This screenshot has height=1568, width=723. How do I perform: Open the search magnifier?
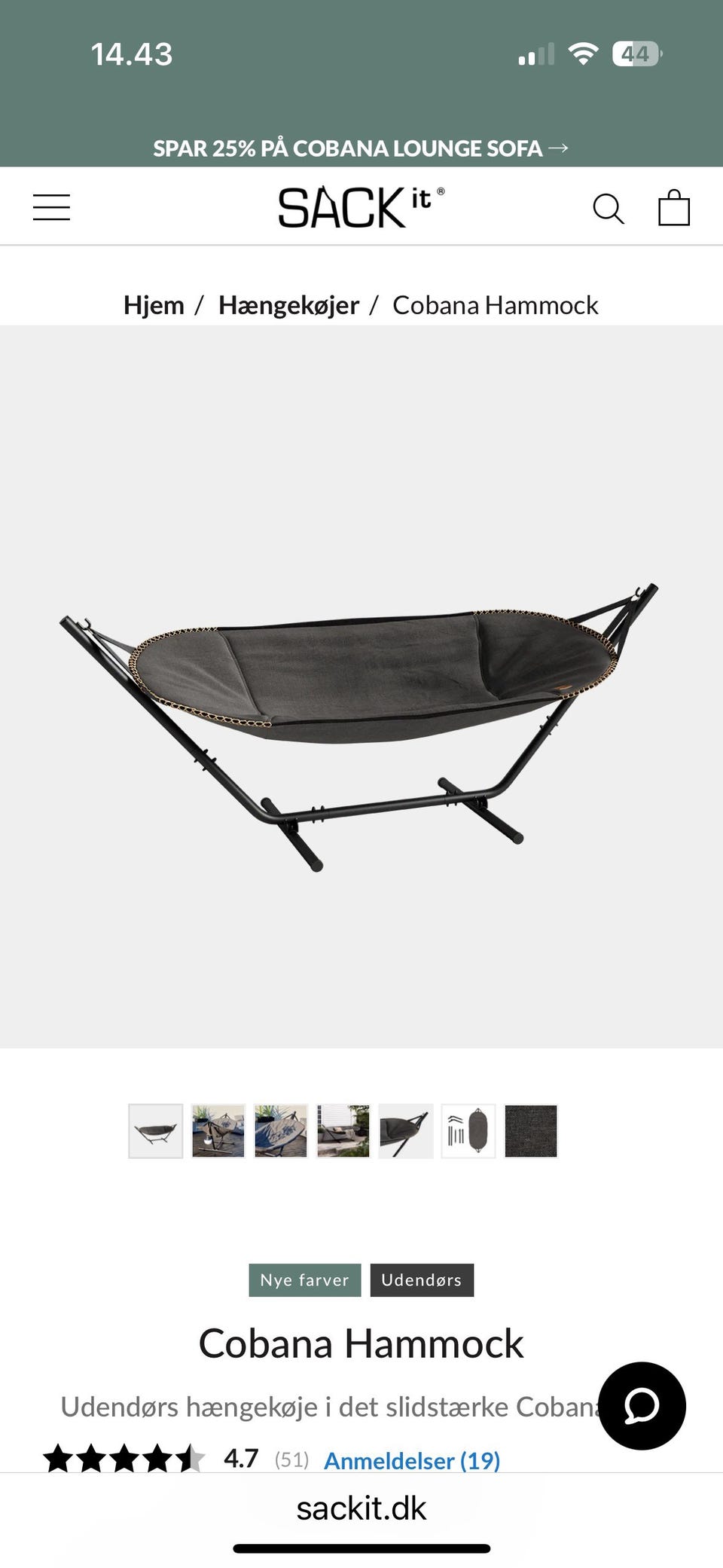[608, 209]
